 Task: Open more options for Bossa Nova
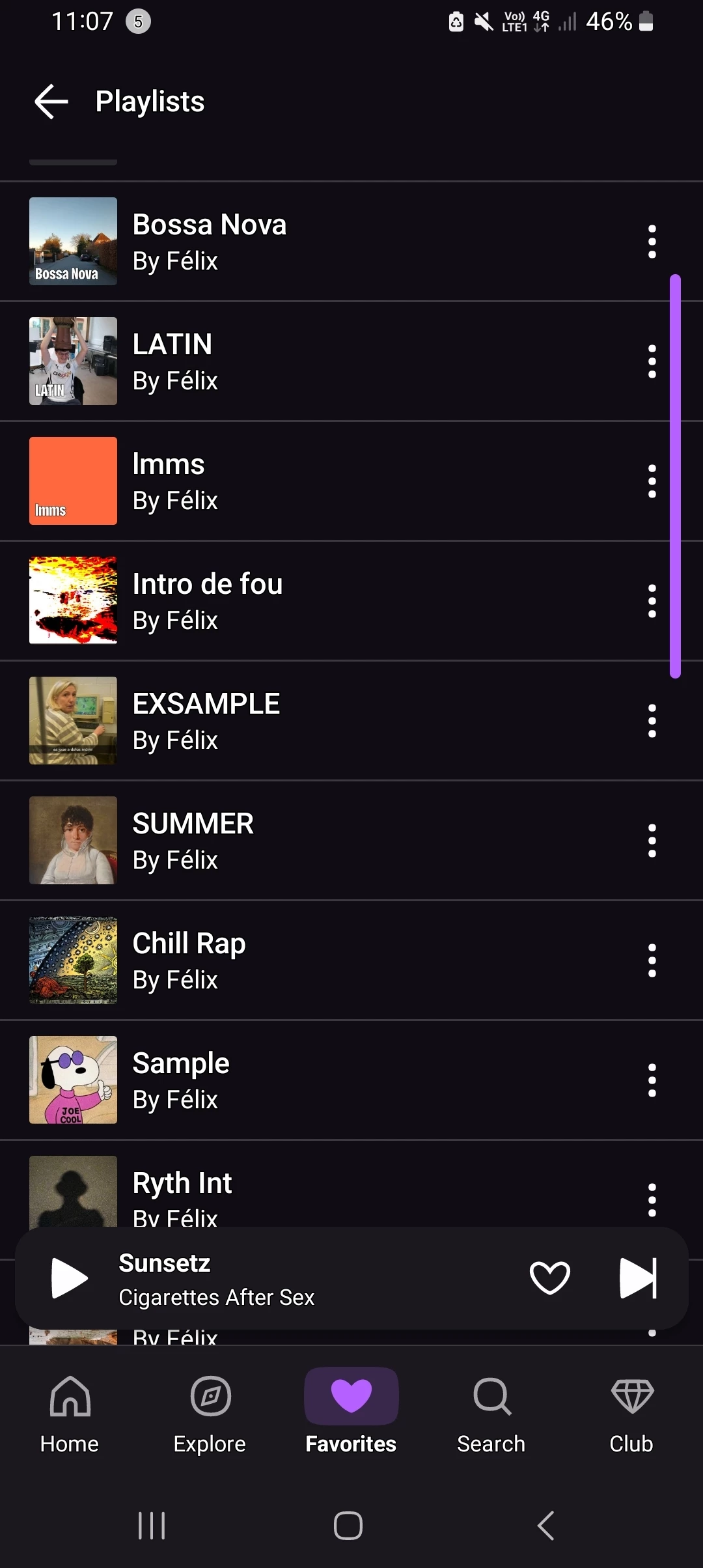[x=652, y=242]
